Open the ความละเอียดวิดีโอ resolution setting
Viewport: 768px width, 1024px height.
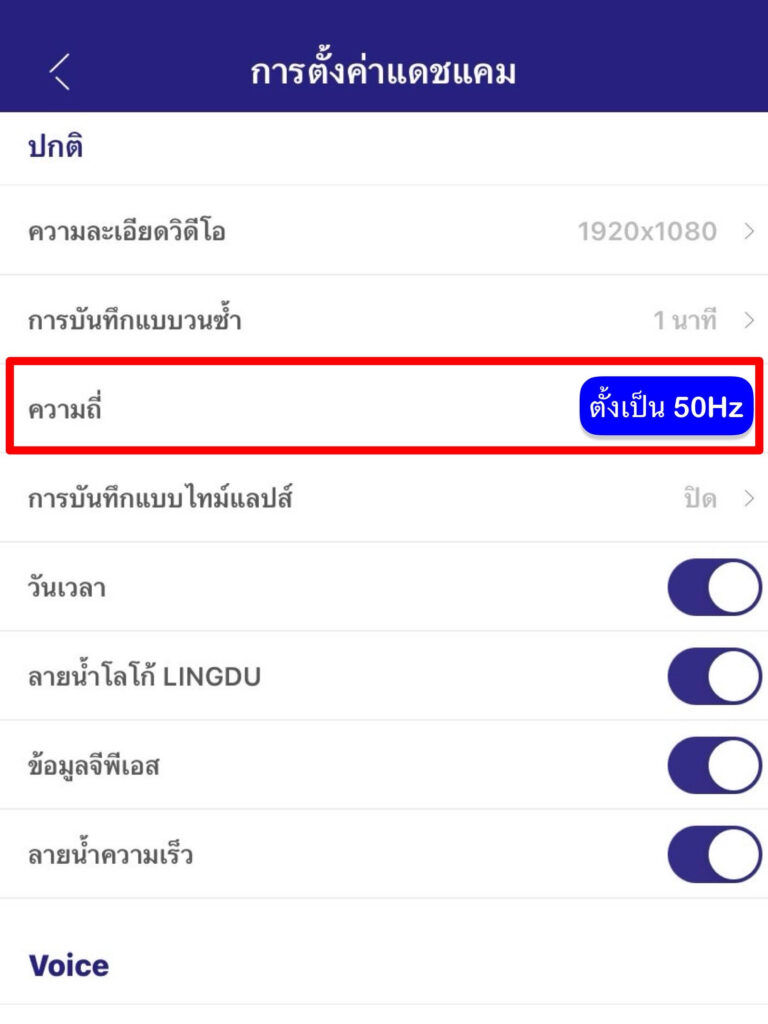[x=384, y=232]
